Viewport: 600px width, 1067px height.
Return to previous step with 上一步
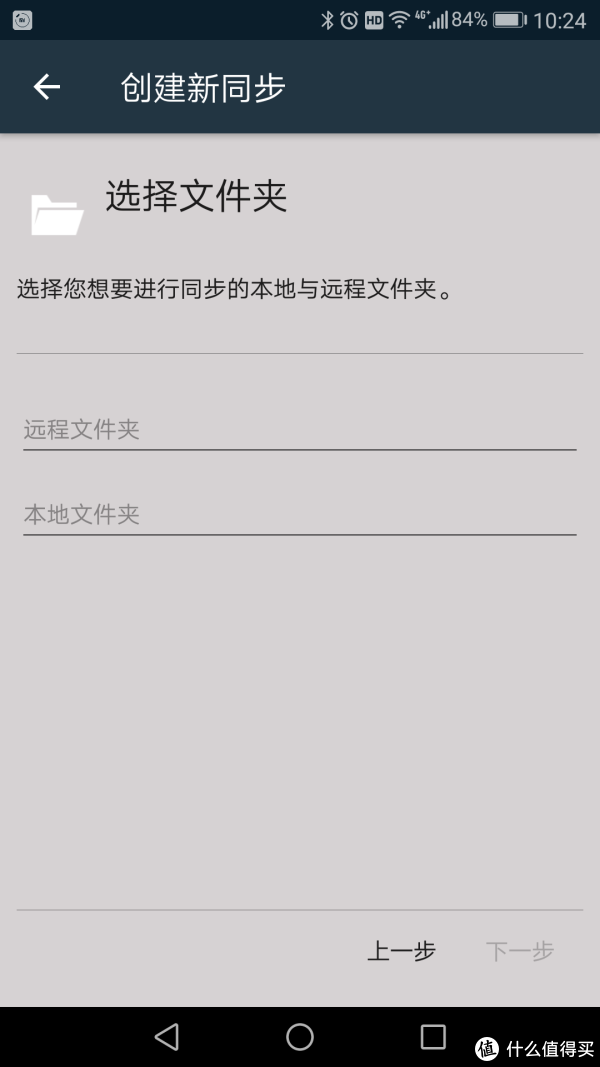[401, 951]
